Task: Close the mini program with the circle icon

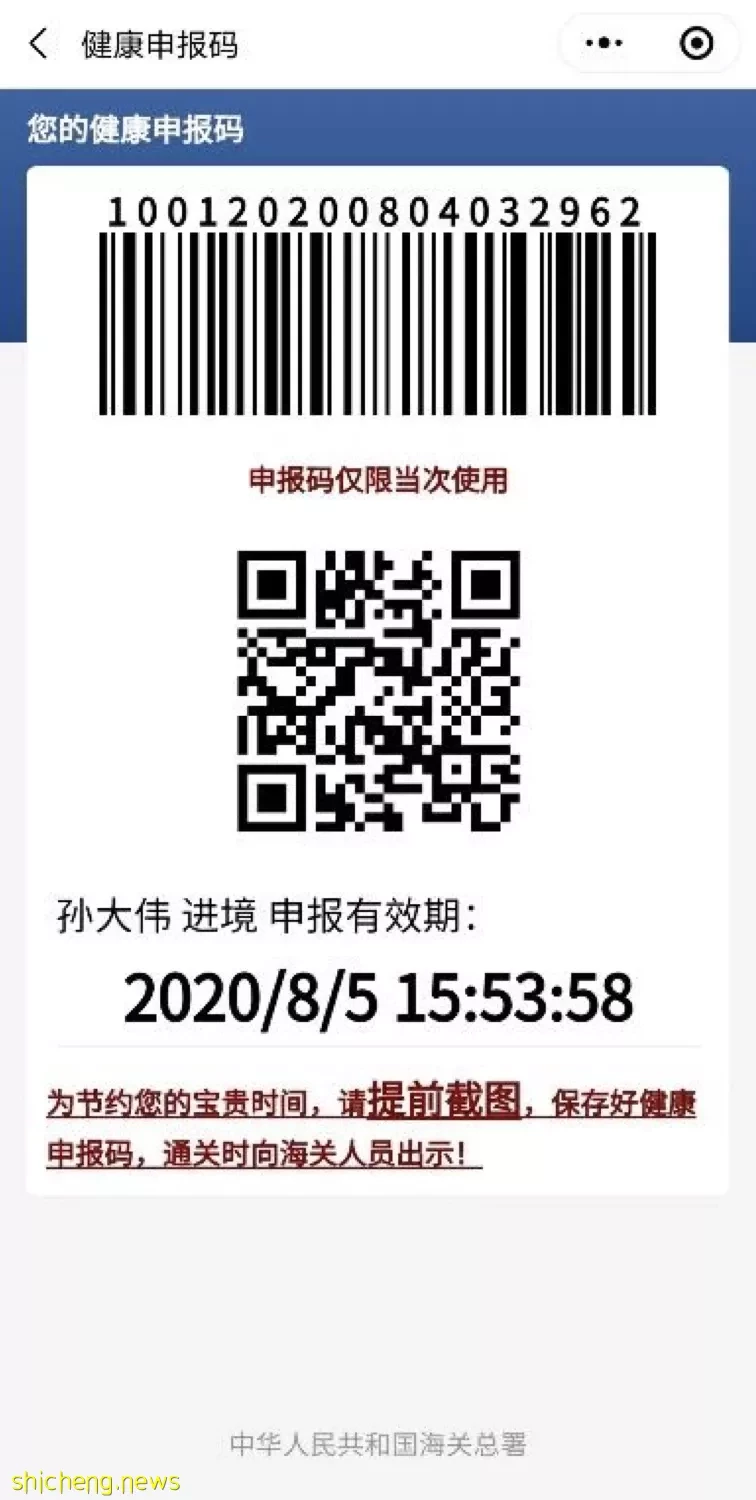Action: (696, 44)
